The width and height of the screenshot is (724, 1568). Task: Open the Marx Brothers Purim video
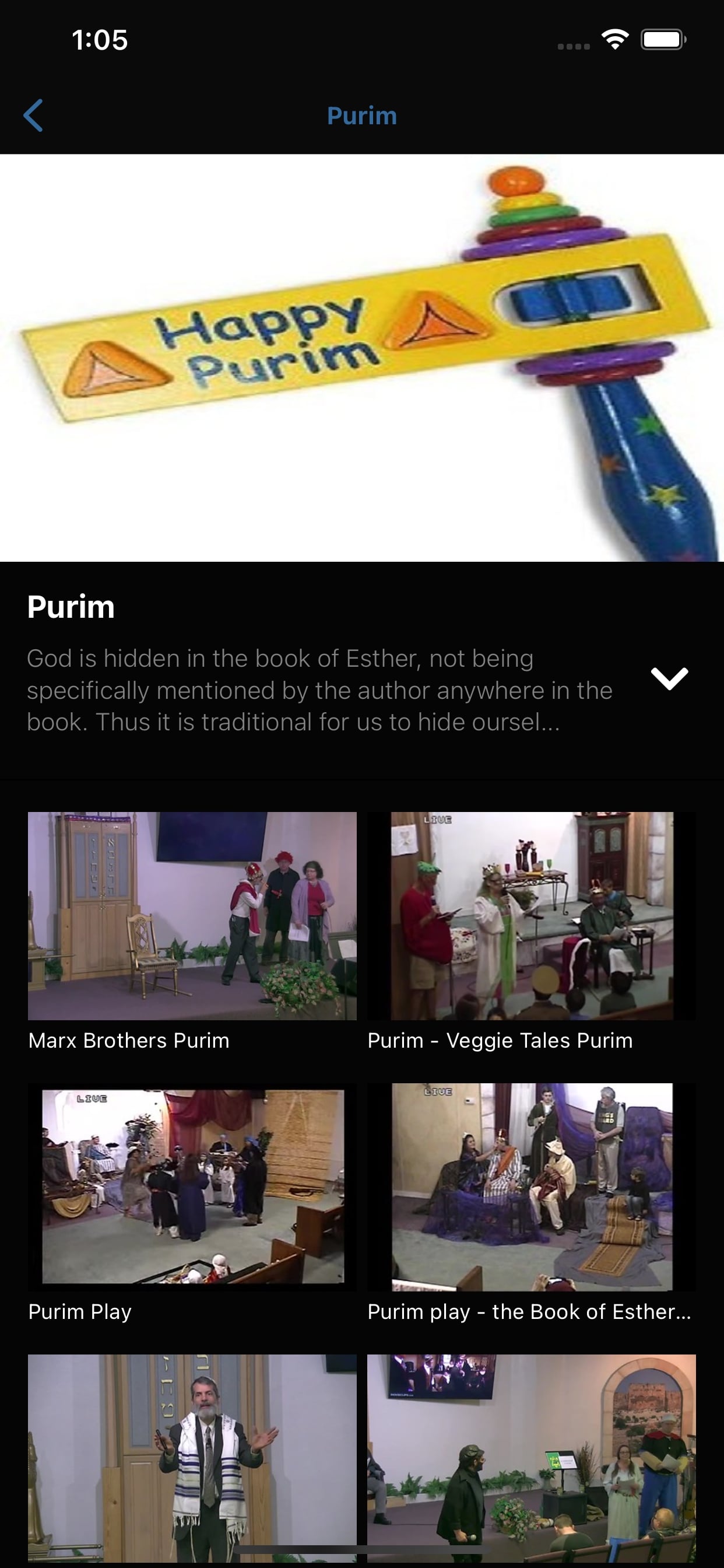click(192, 915)
